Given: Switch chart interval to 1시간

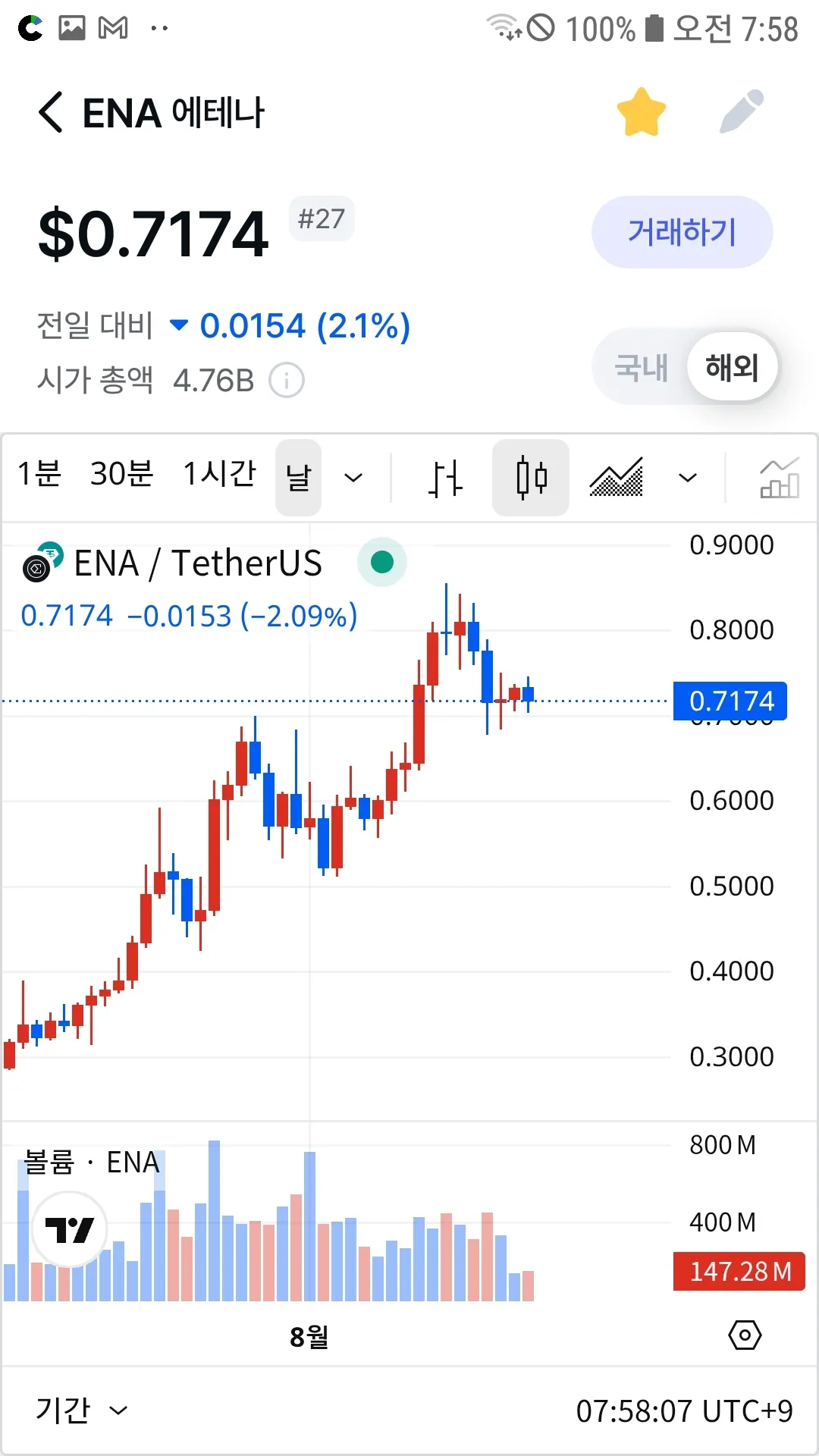Looking at the screenshot, I should tap(220, 475).
